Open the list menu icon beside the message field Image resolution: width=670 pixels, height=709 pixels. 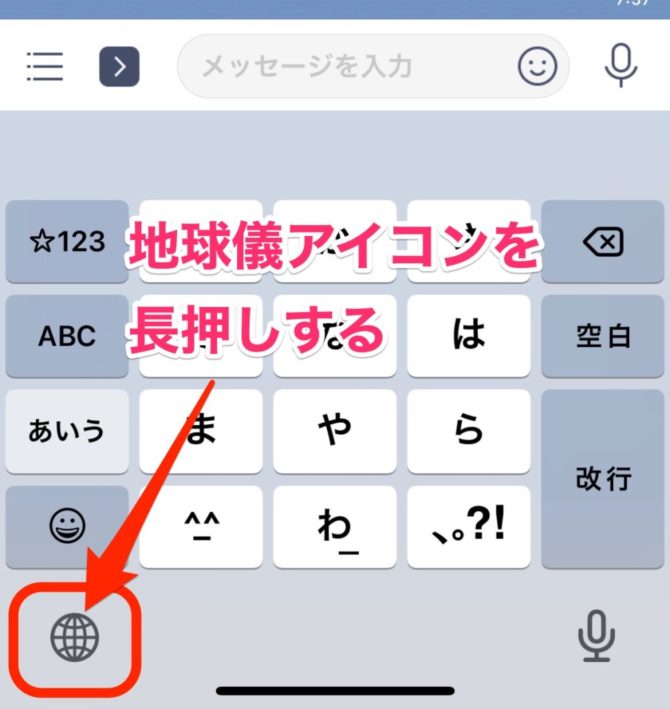point(45,67)
